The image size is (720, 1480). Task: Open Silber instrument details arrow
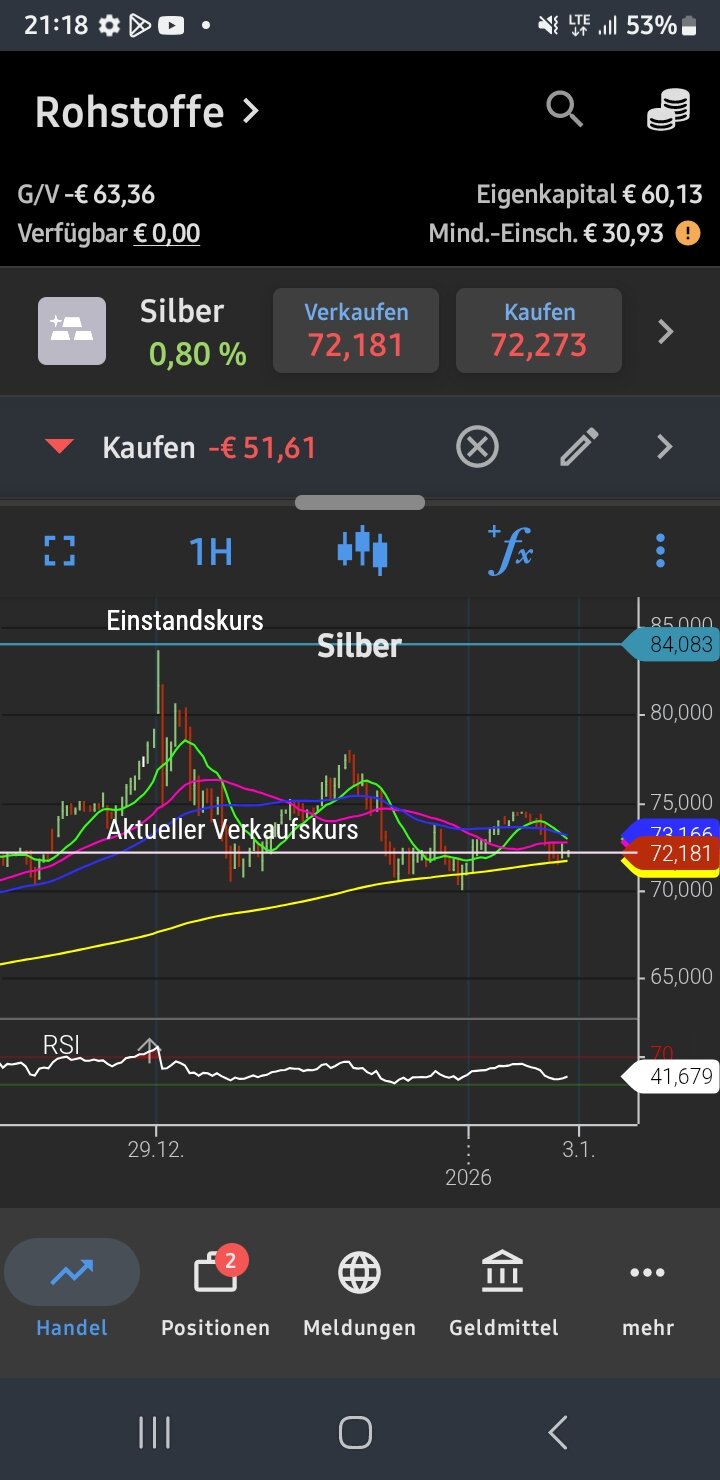[x=665, y=332]
